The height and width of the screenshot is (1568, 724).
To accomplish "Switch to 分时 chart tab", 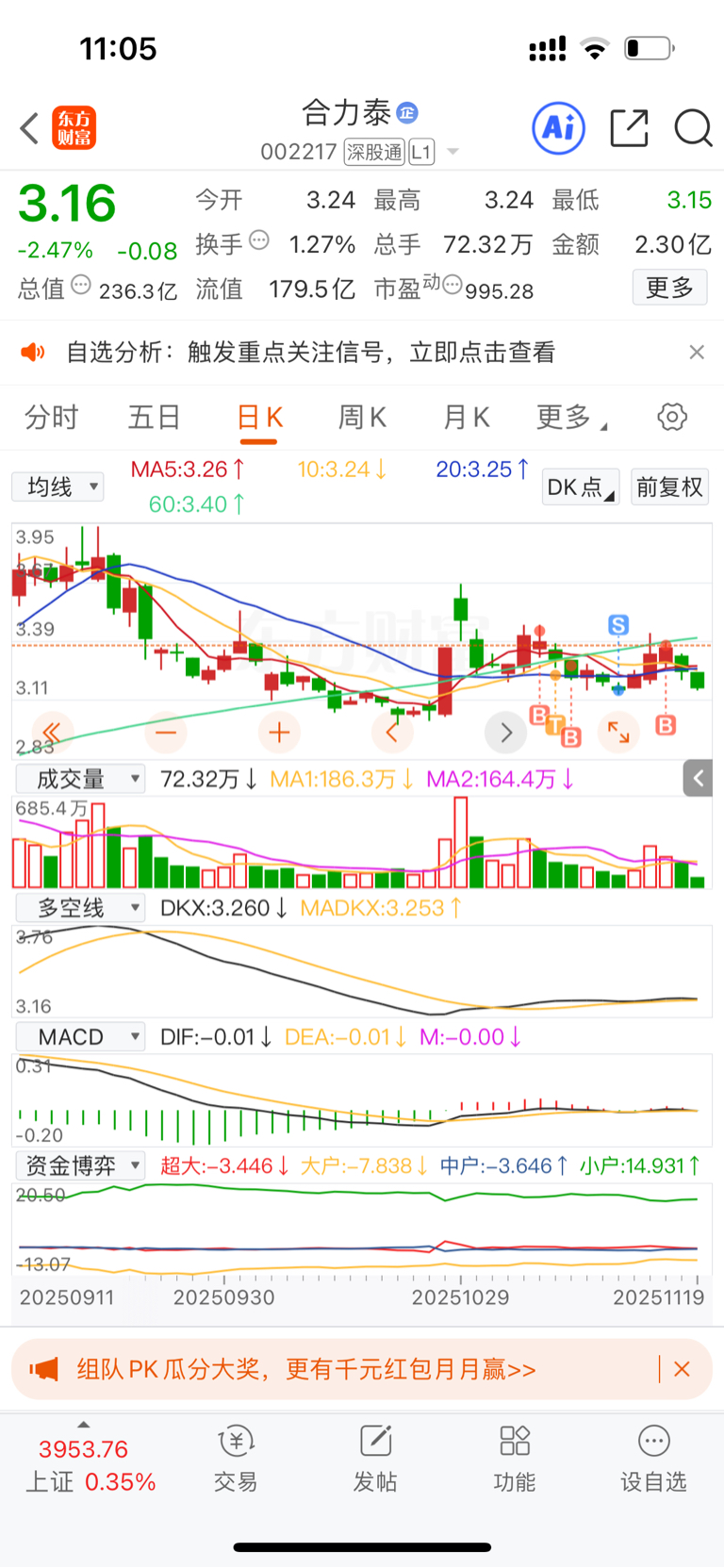I will click(51, 417).
